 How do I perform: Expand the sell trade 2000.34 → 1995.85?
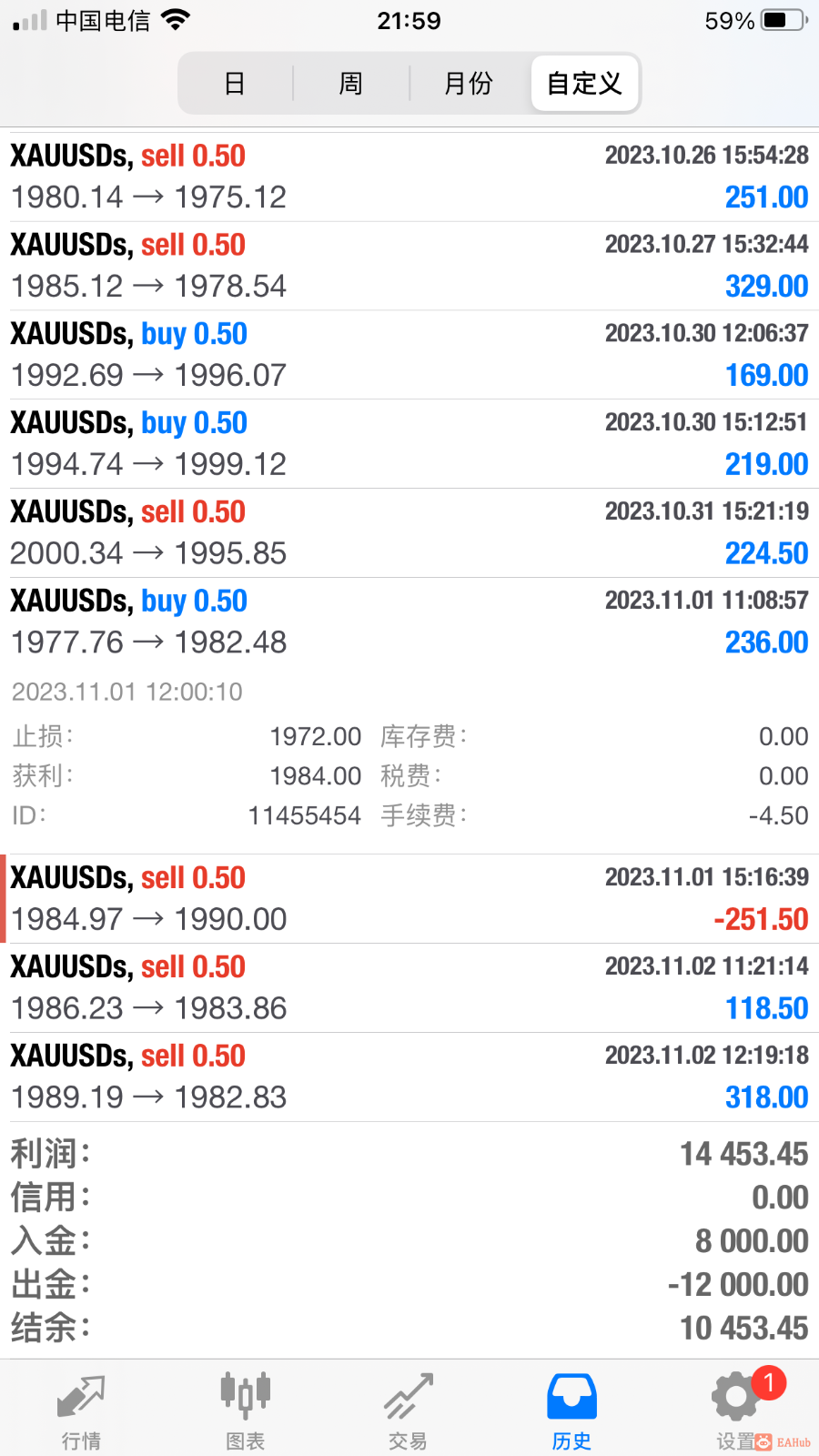click(409, 534)
